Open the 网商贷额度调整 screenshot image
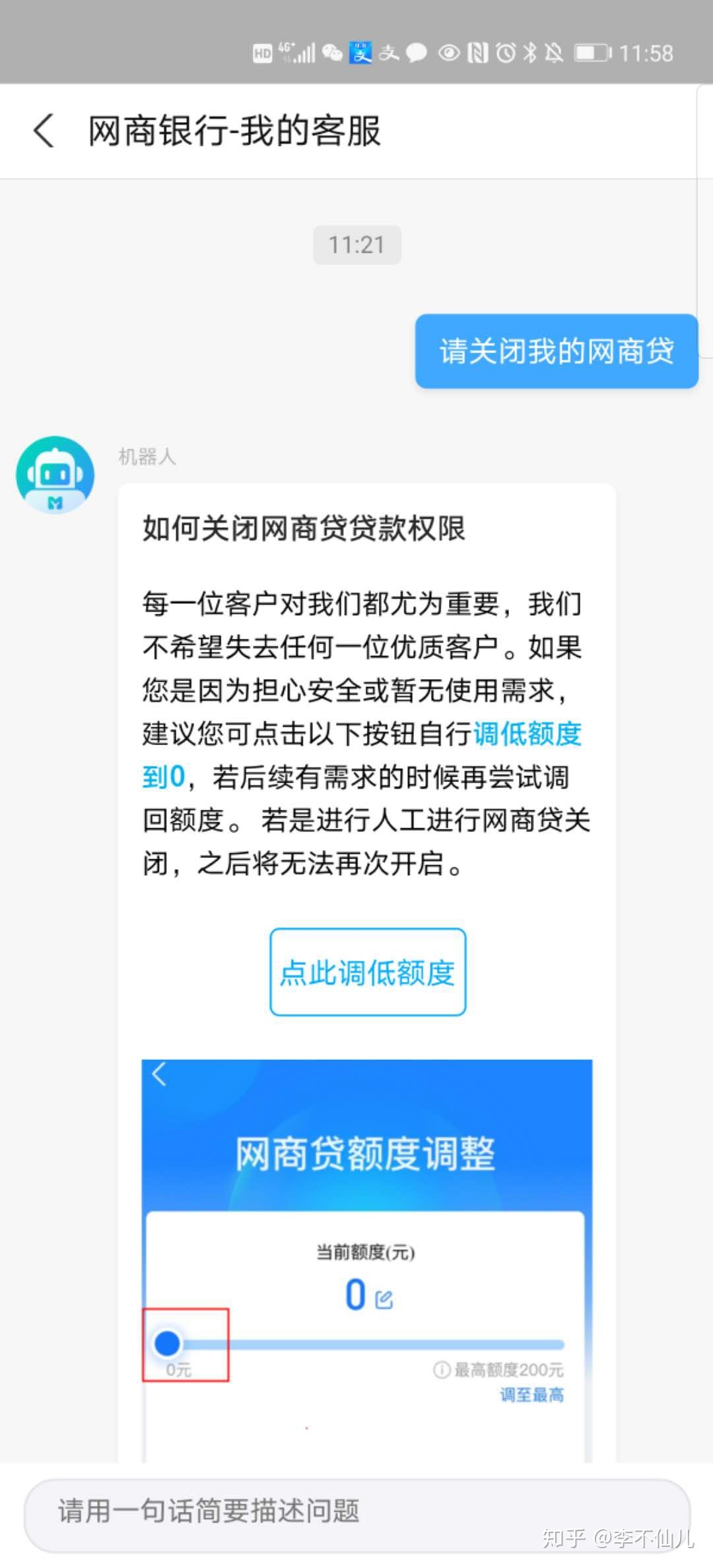 tap(366, 1254)
